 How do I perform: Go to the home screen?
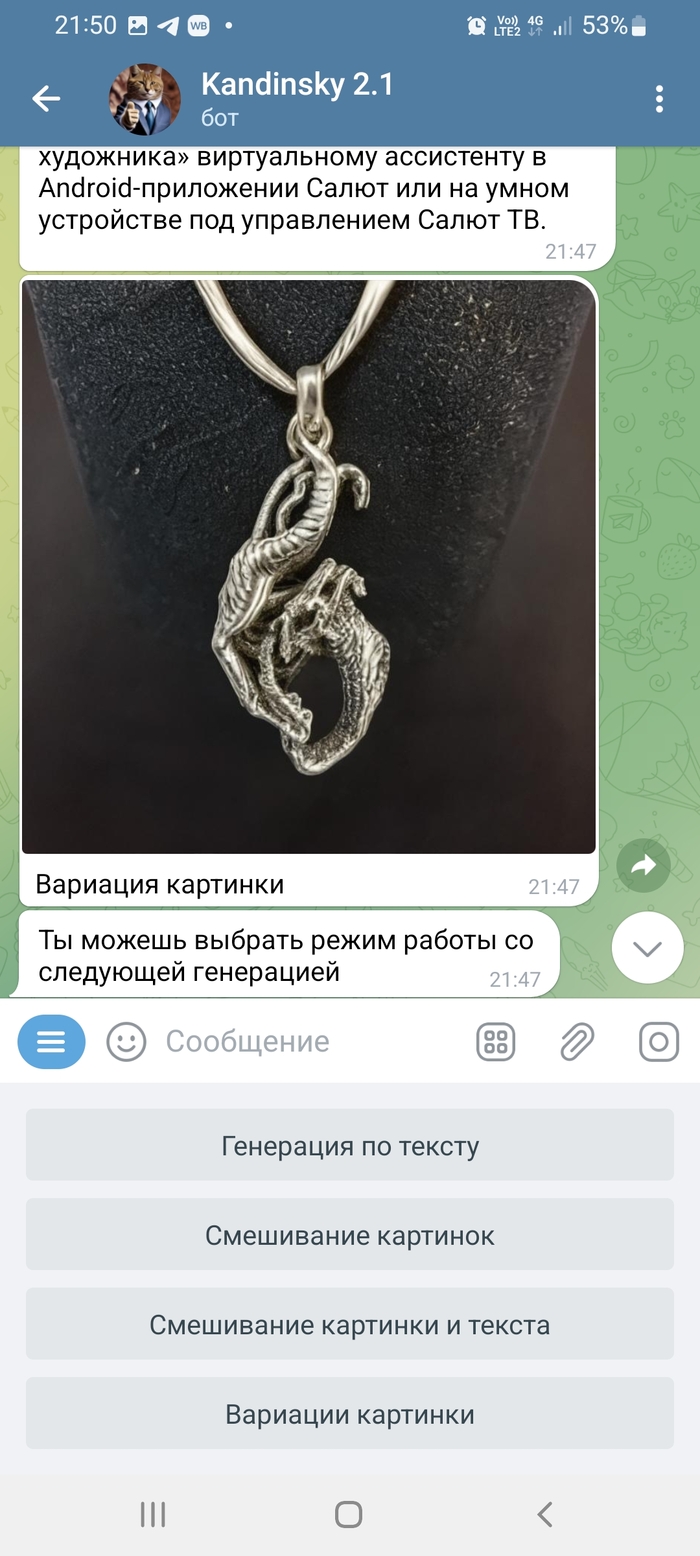click(x=348, y=1515)
